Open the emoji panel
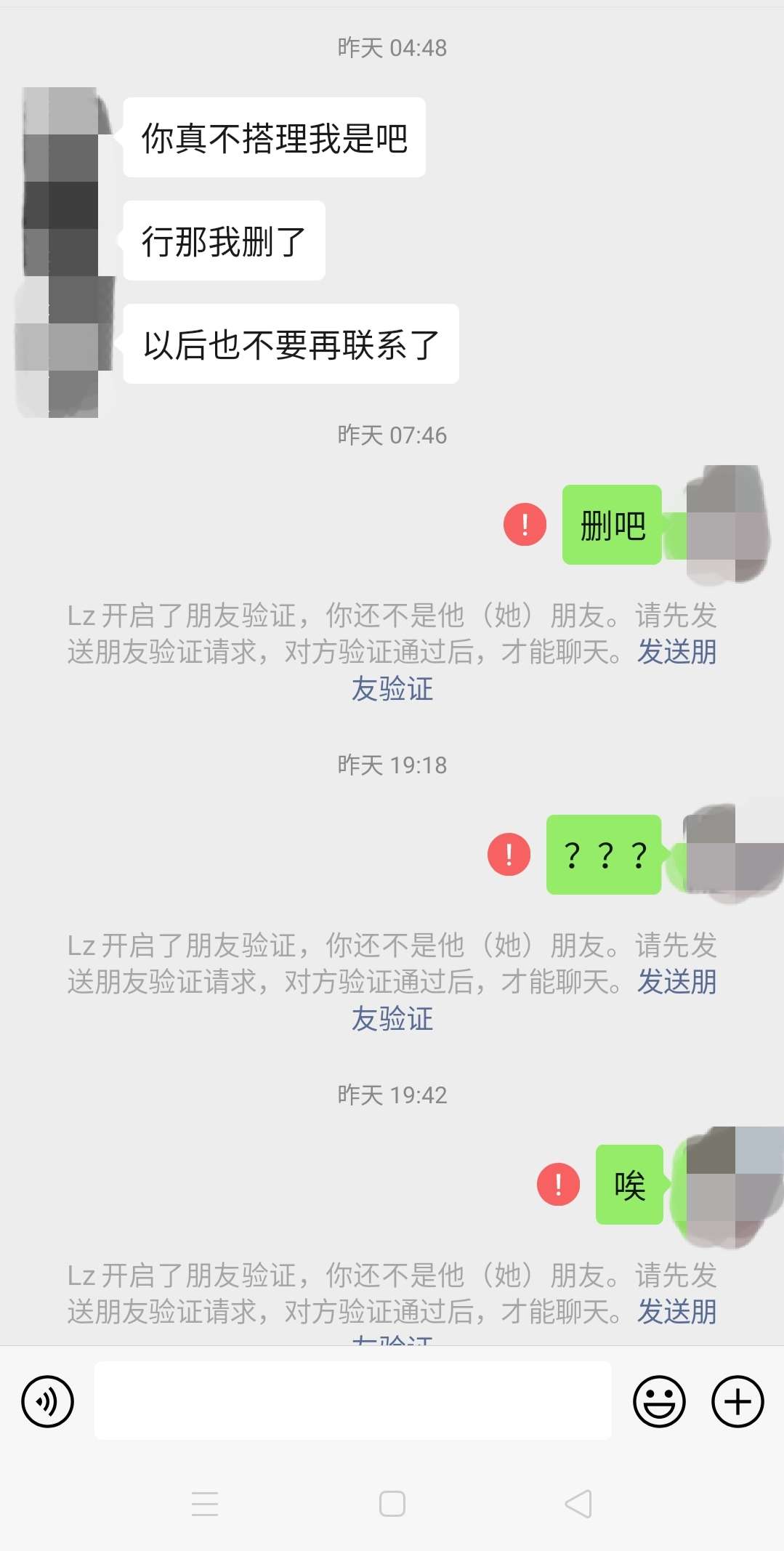Screen dimensions: 784x1551 point(658,1401)
